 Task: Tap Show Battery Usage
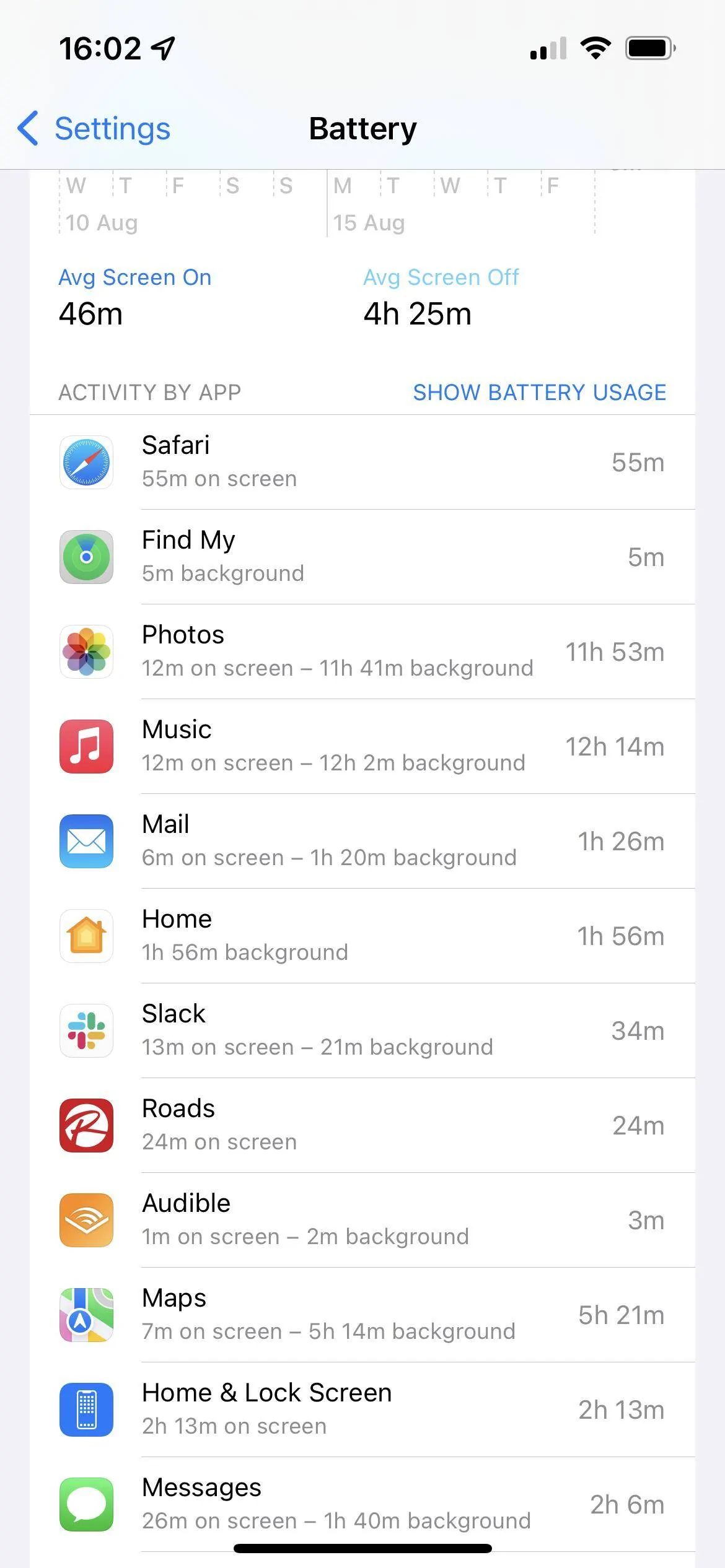[x=539, y=392]
